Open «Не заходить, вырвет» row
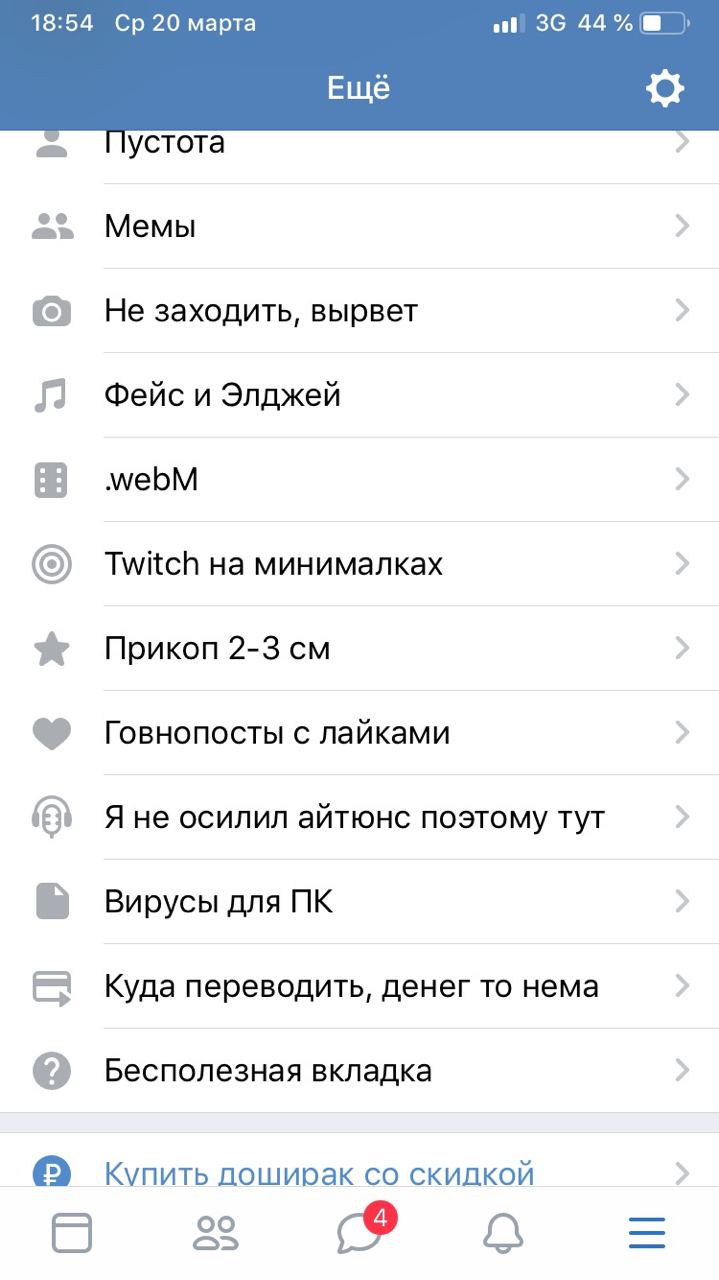 pos(360,311)
